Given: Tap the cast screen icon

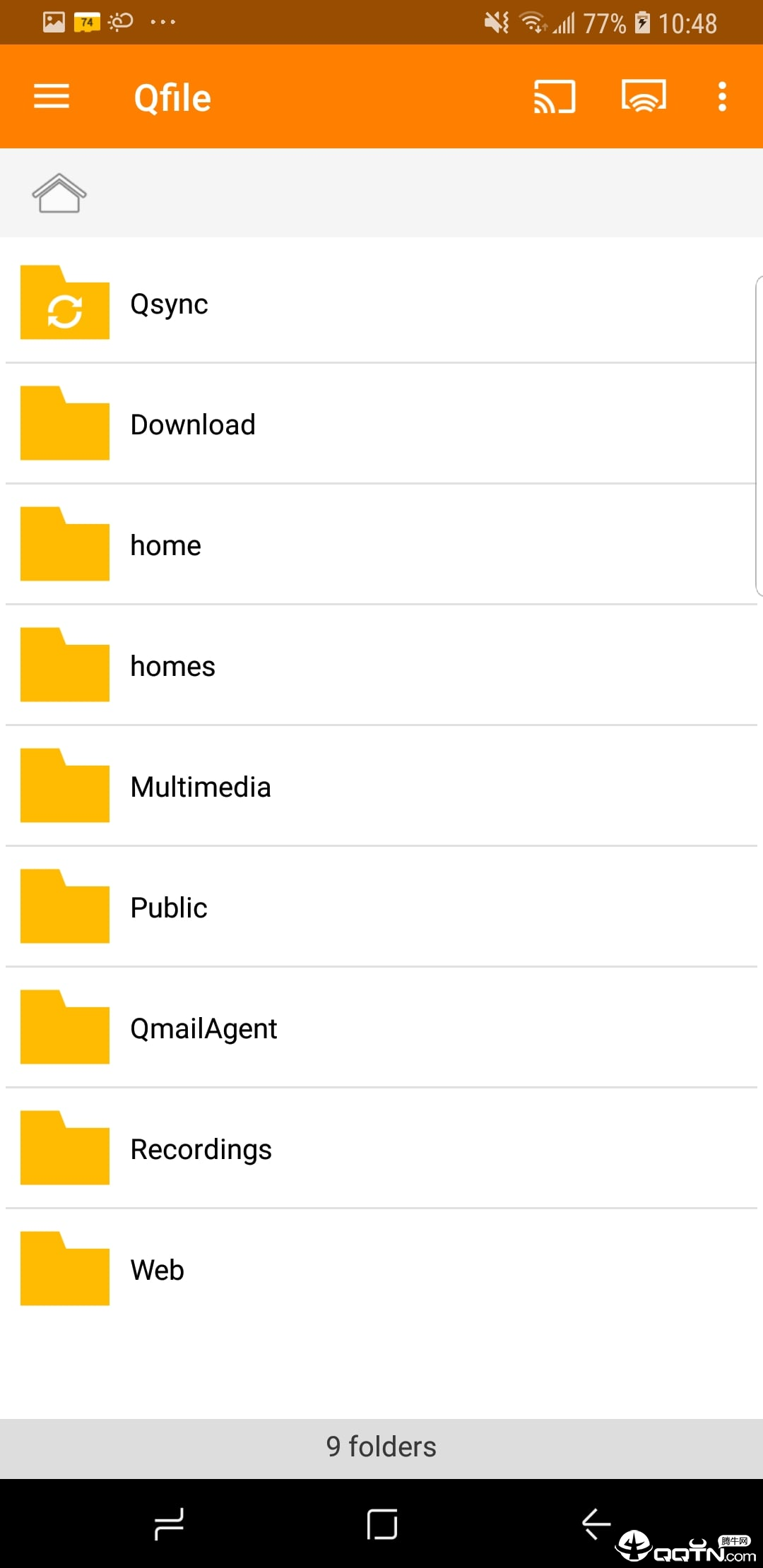Looking at the screenshot, I should point(555,96).
